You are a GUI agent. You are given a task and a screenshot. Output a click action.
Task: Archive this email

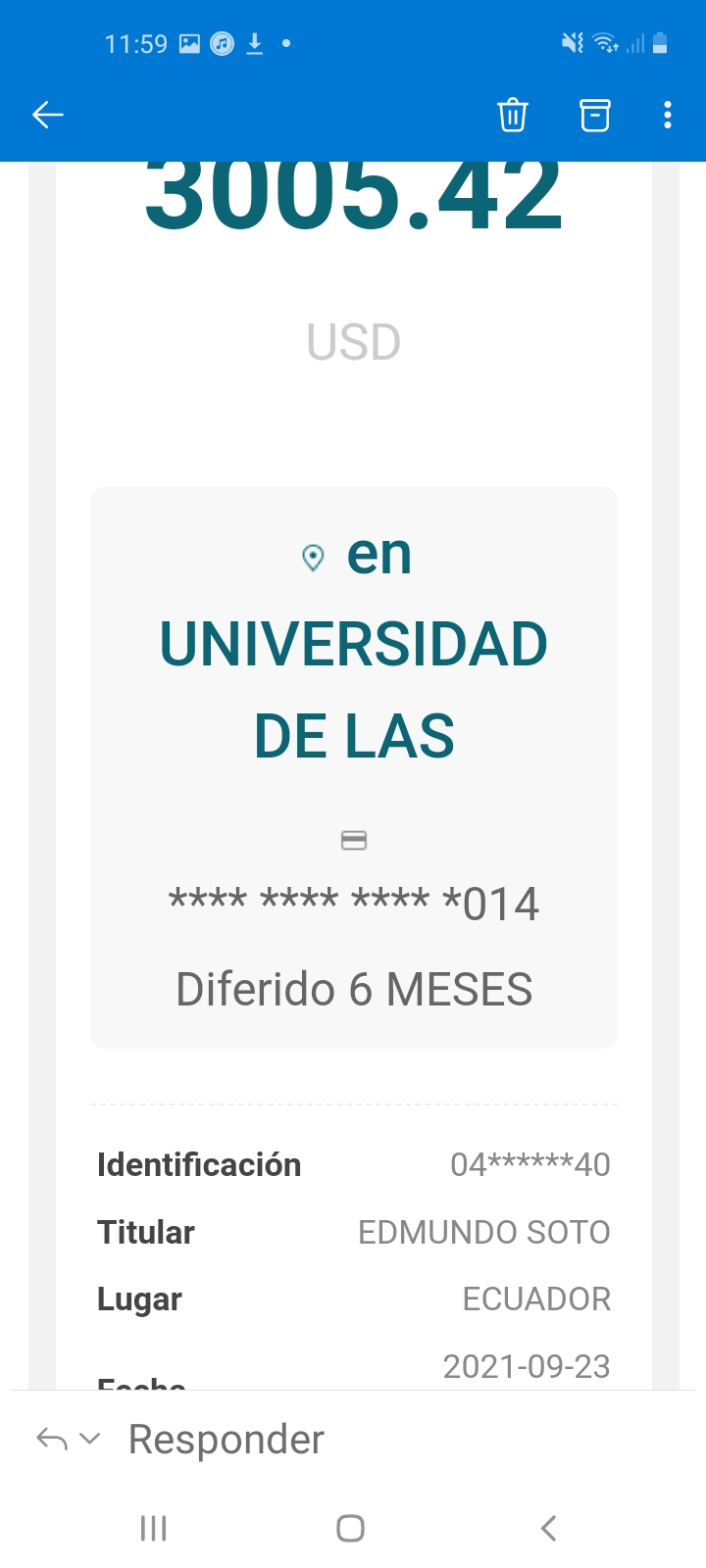point(594,115)
